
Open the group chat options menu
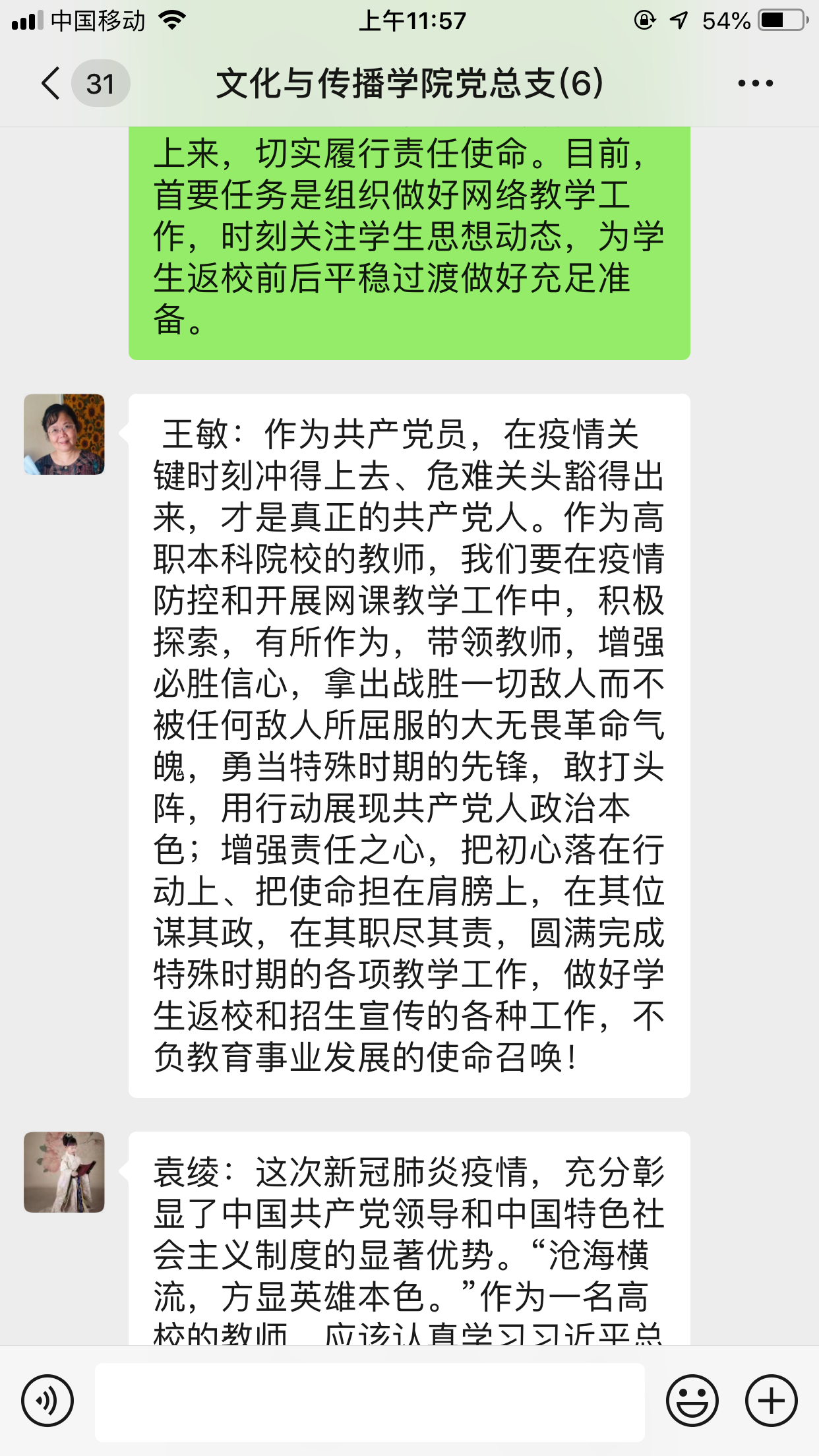pos(755,84)
